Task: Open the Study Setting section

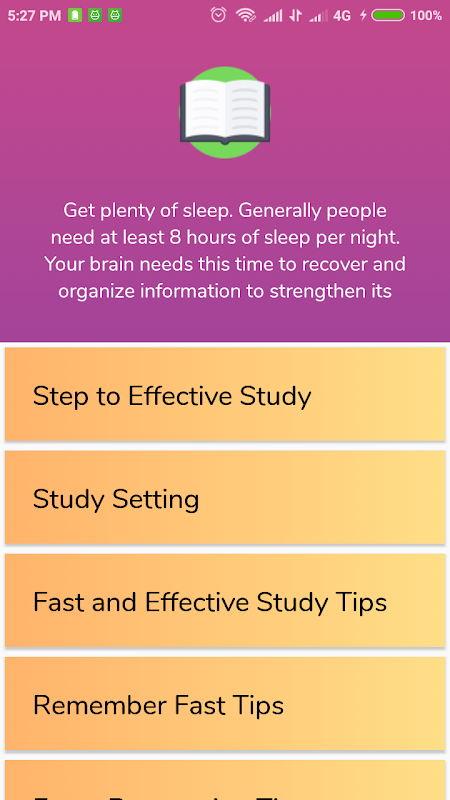Action: coord(225,497)
